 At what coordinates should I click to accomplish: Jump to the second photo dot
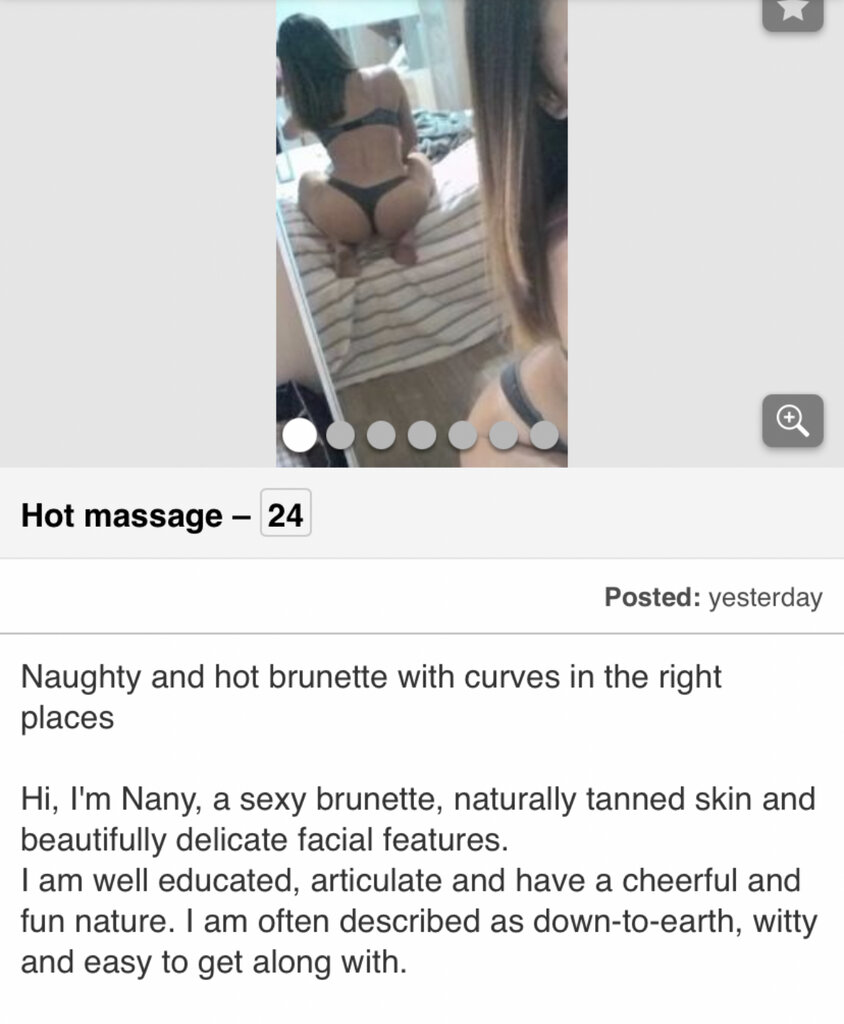pyautogui.click(x=341, y=435)
